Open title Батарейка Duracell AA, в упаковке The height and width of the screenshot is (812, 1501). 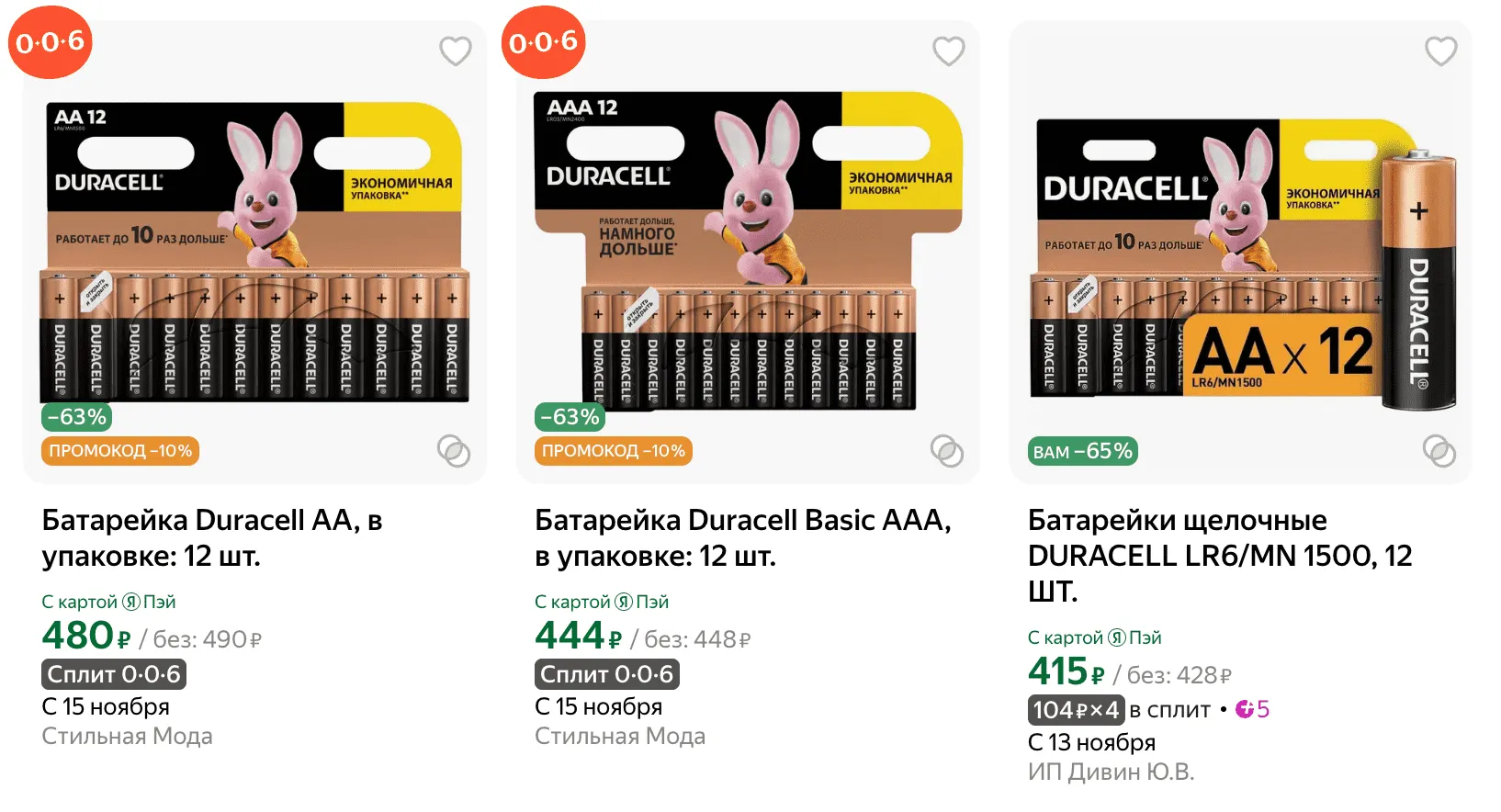pos(211,537)
